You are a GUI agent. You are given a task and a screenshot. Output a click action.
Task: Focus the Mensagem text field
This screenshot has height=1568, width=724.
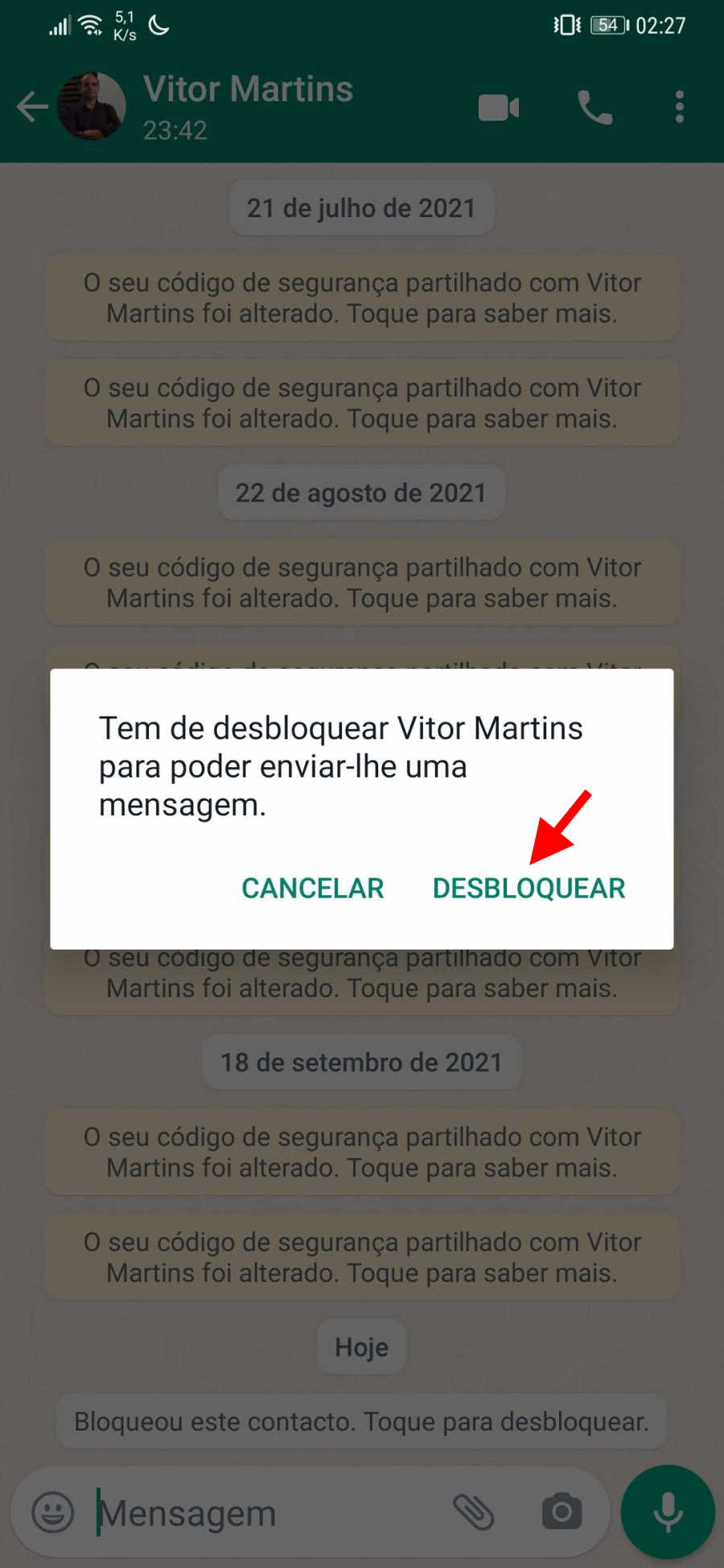coord(265,1513)
